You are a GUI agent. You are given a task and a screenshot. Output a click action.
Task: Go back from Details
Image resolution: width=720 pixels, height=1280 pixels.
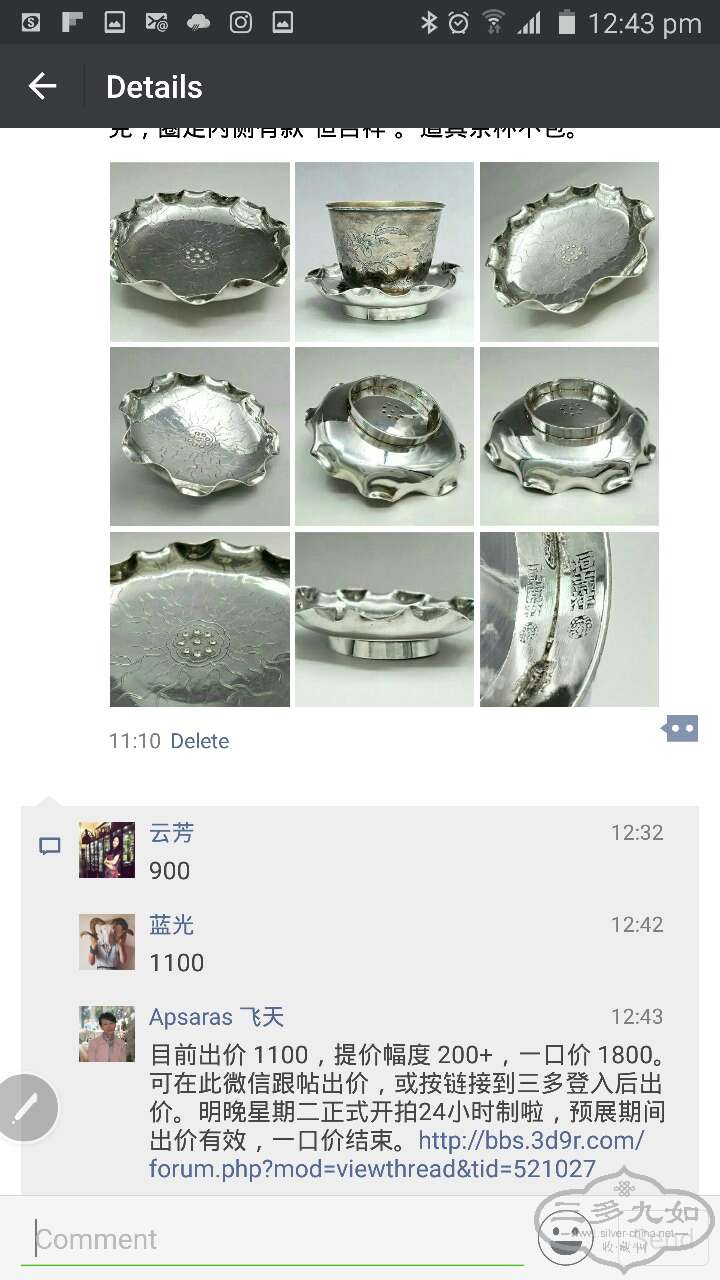42,87
